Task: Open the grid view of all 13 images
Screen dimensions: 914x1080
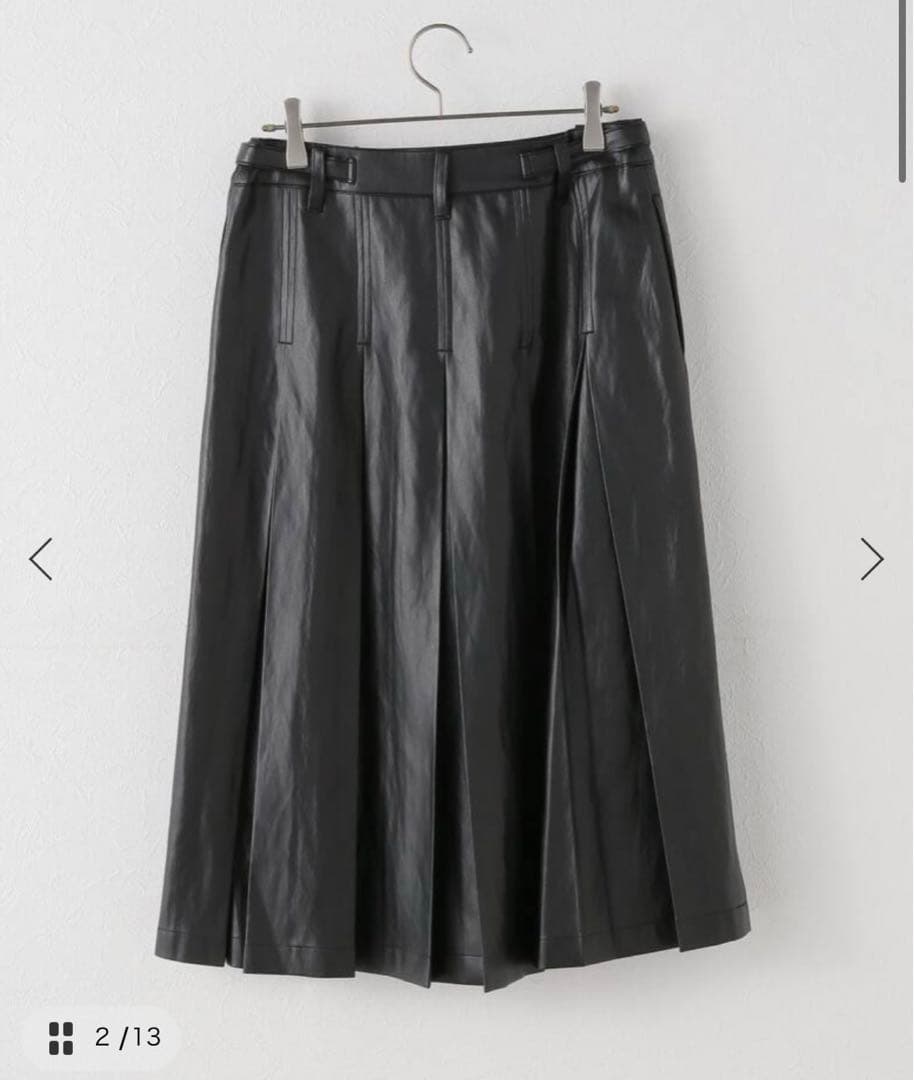Action: click(62, 1037)
